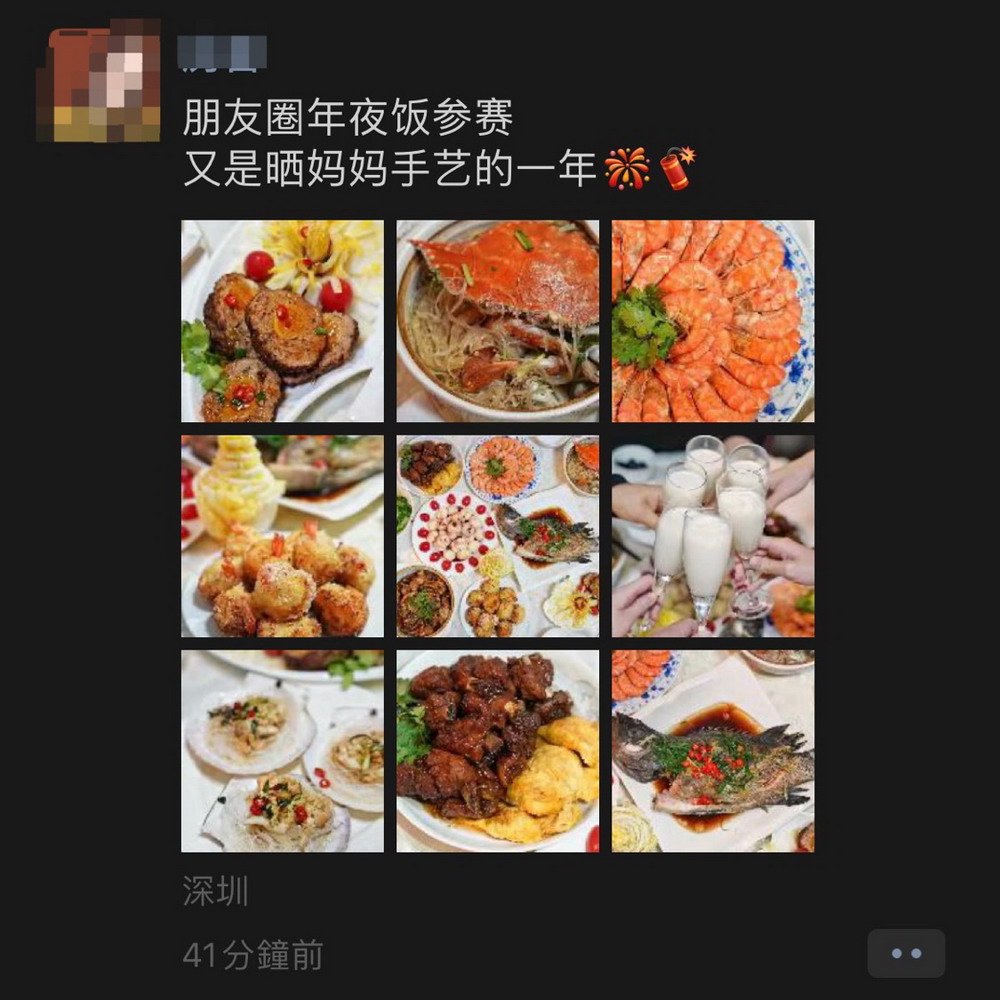
Task: Enlarge the shrimp platter photo
Action: (x=713, y=321)
